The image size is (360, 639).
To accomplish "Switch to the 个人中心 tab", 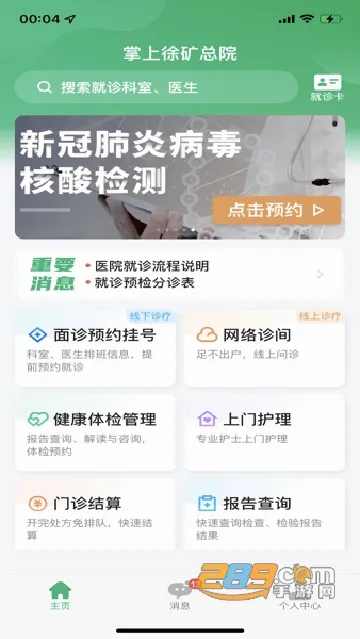I will coord(300,595).
